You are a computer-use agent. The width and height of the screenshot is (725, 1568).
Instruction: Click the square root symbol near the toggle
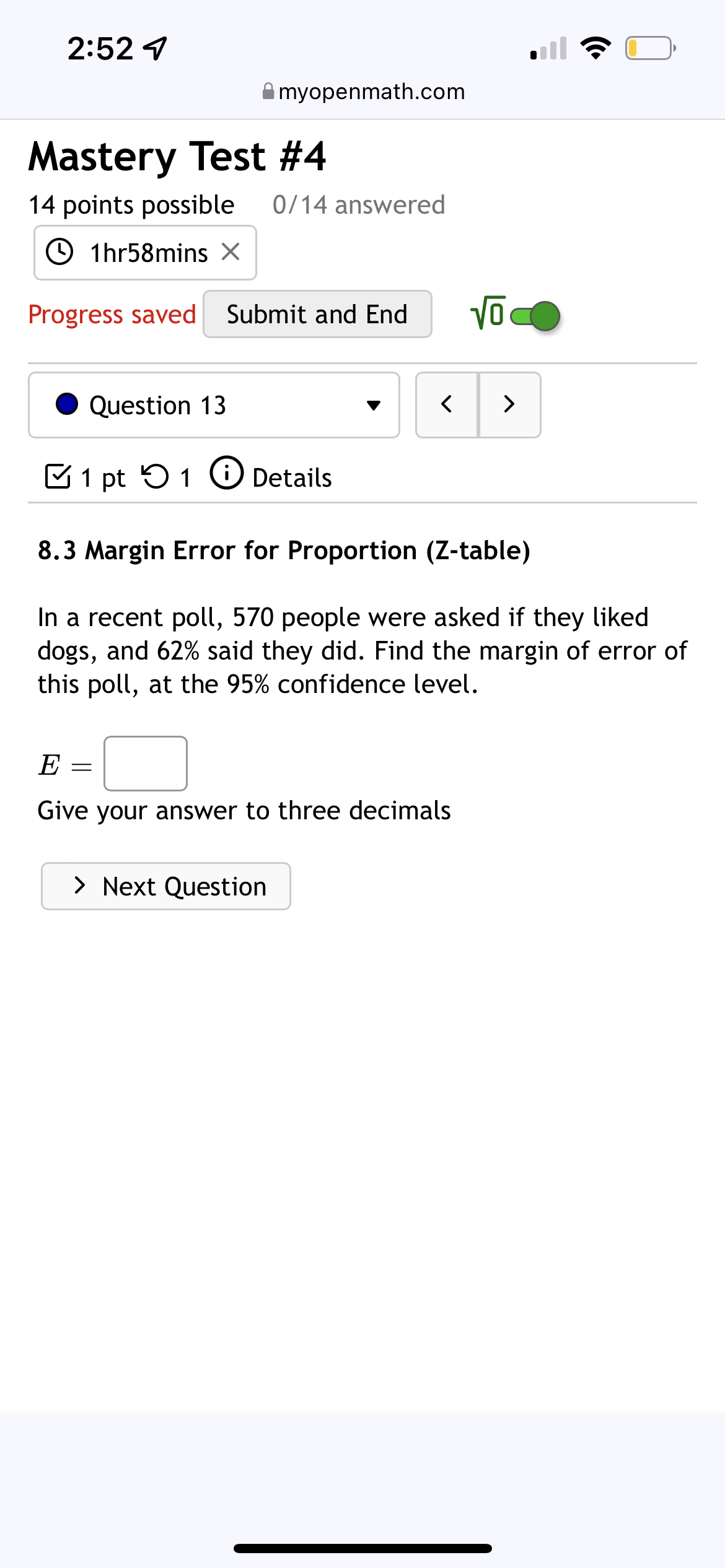pyautogui.click(x=486, y=315)
